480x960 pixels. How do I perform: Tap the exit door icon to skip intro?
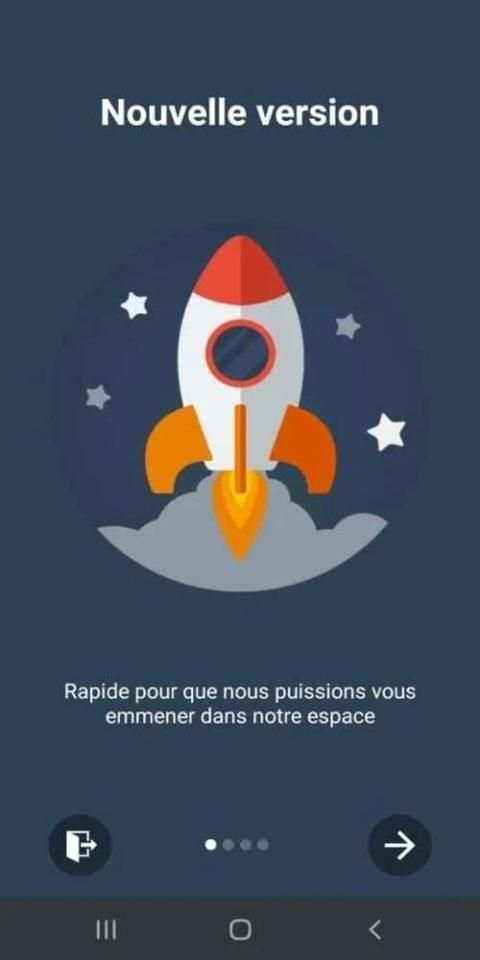(x=80, y=846)
